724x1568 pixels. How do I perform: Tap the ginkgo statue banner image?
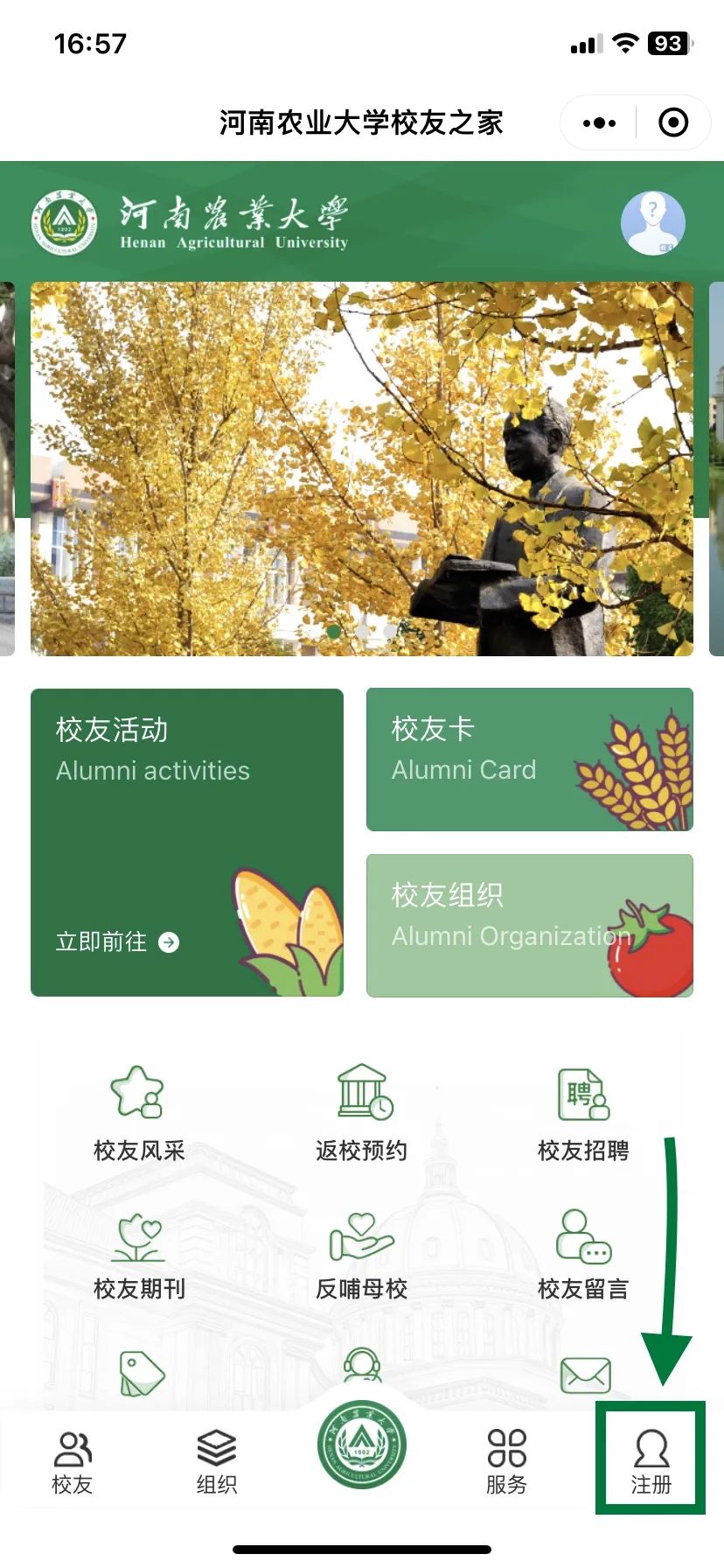[x=362, y=464]
